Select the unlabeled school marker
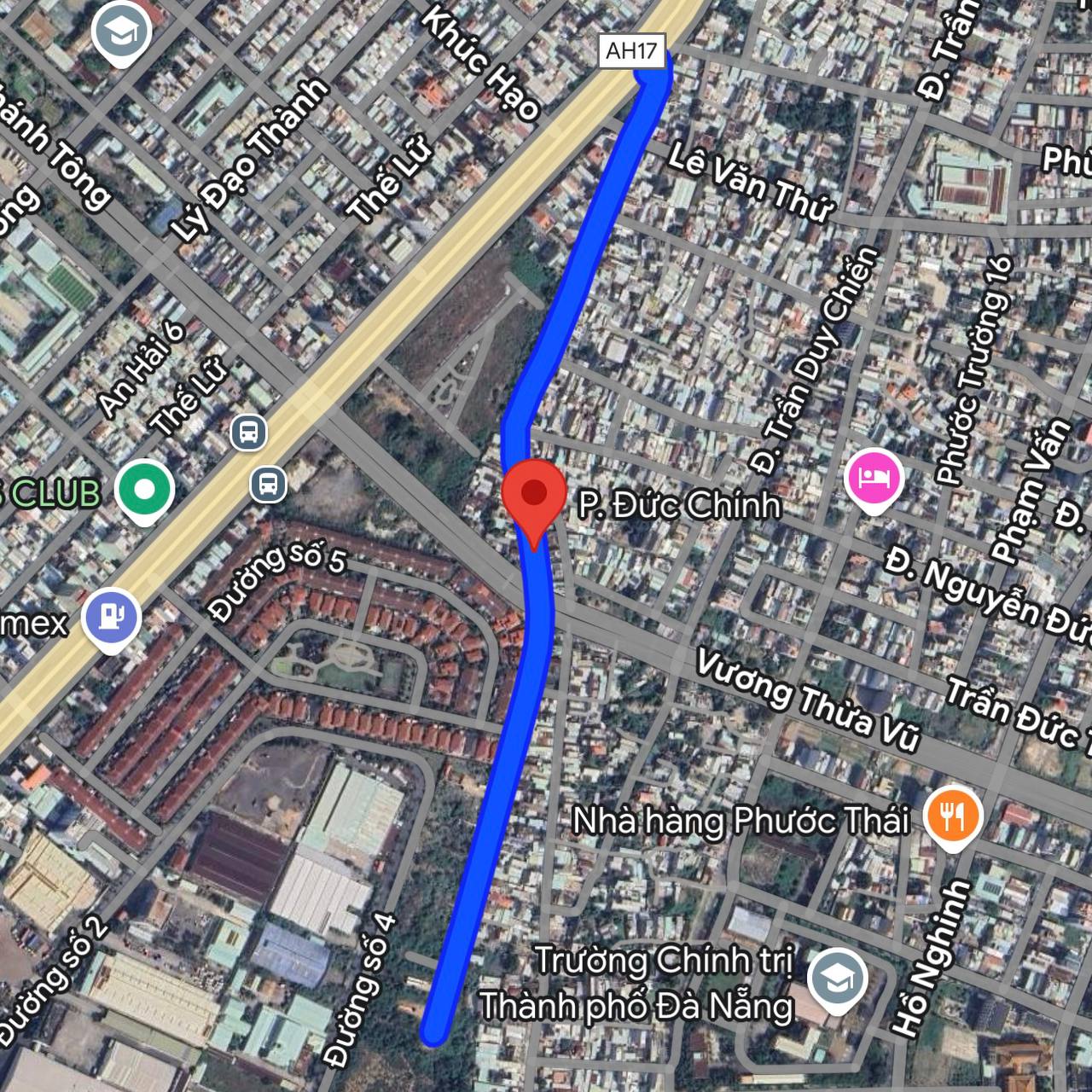The width and height of the screenshot is (1092, 1092). click(x=122, y=32)
